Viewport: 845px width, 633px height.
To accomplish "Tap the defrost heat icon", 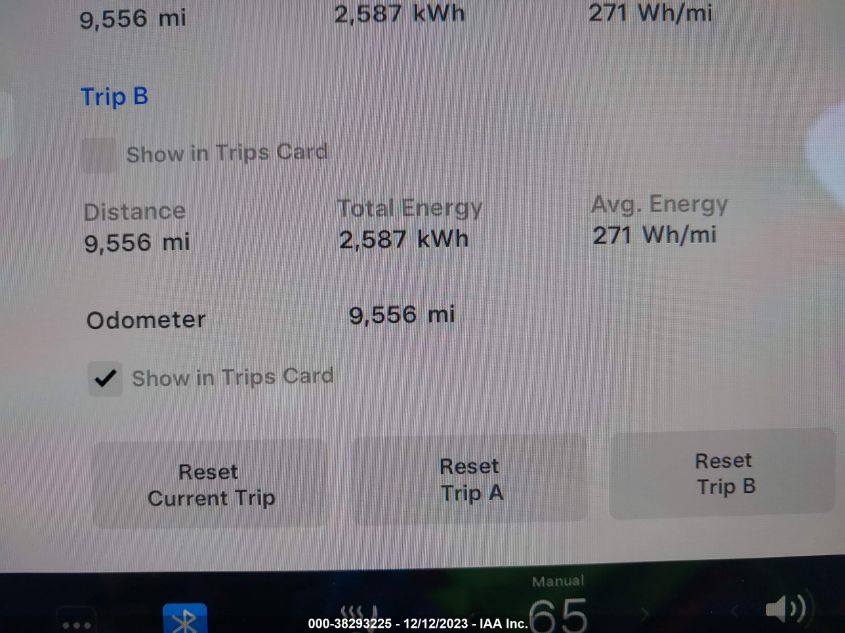I will [x=358, y=616].
